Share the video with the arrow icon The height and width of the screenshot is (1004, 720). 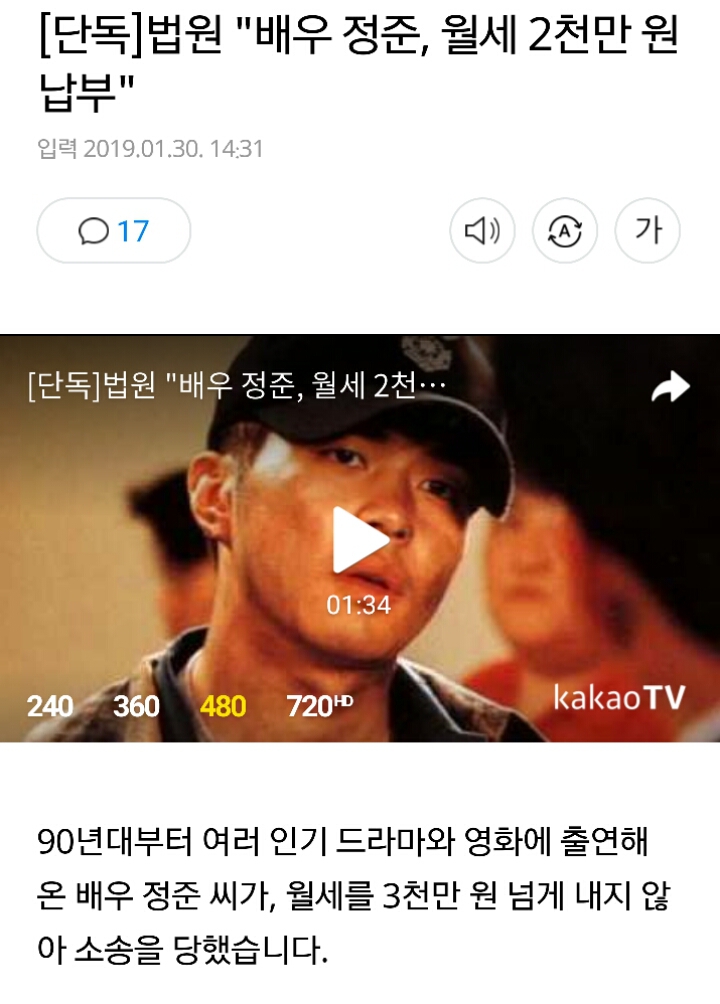[670, 387]
